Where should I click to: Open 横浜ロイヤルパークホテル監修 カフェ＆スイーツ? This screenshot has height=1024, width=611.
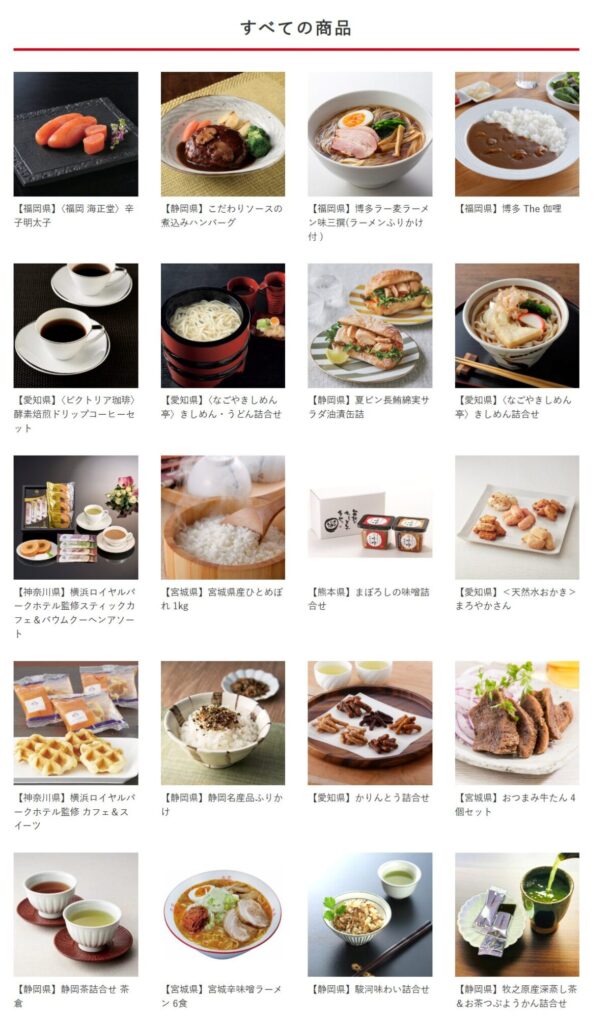[x=76, y=722]
